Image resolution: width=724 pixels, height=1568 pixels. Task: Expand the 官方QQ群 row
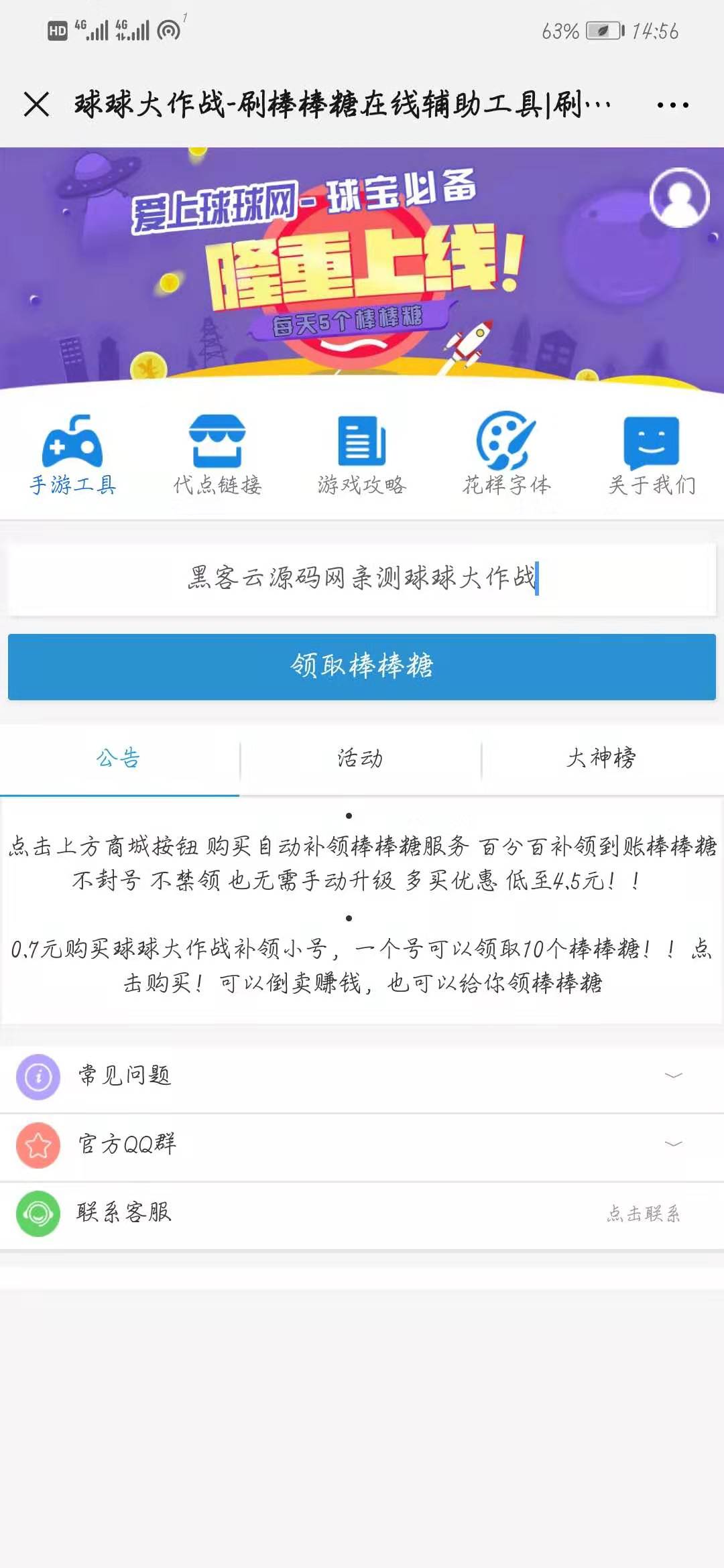pyautogui.click(x=362, y=1145)
